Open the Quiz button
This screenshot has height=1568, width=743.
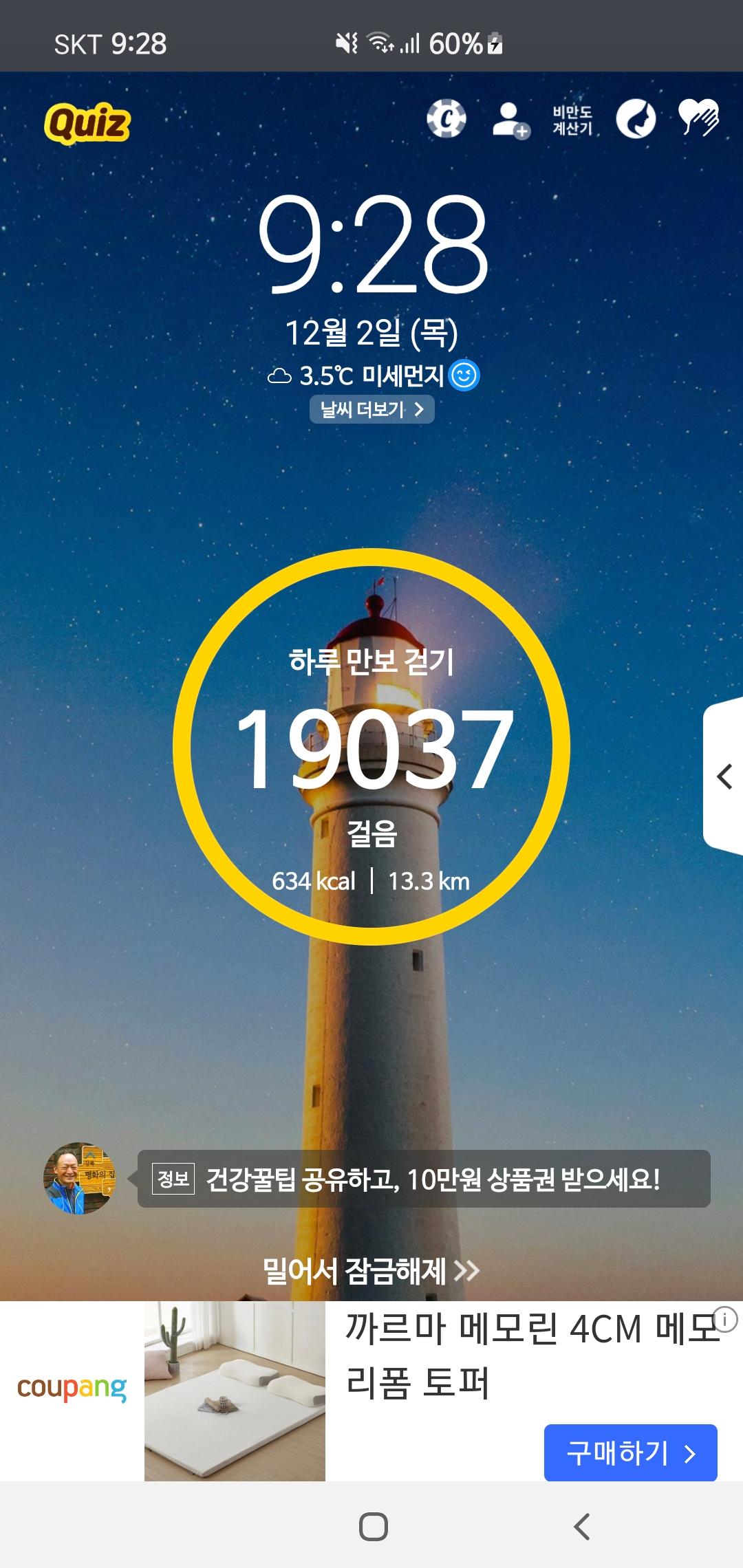pos(87,123)
